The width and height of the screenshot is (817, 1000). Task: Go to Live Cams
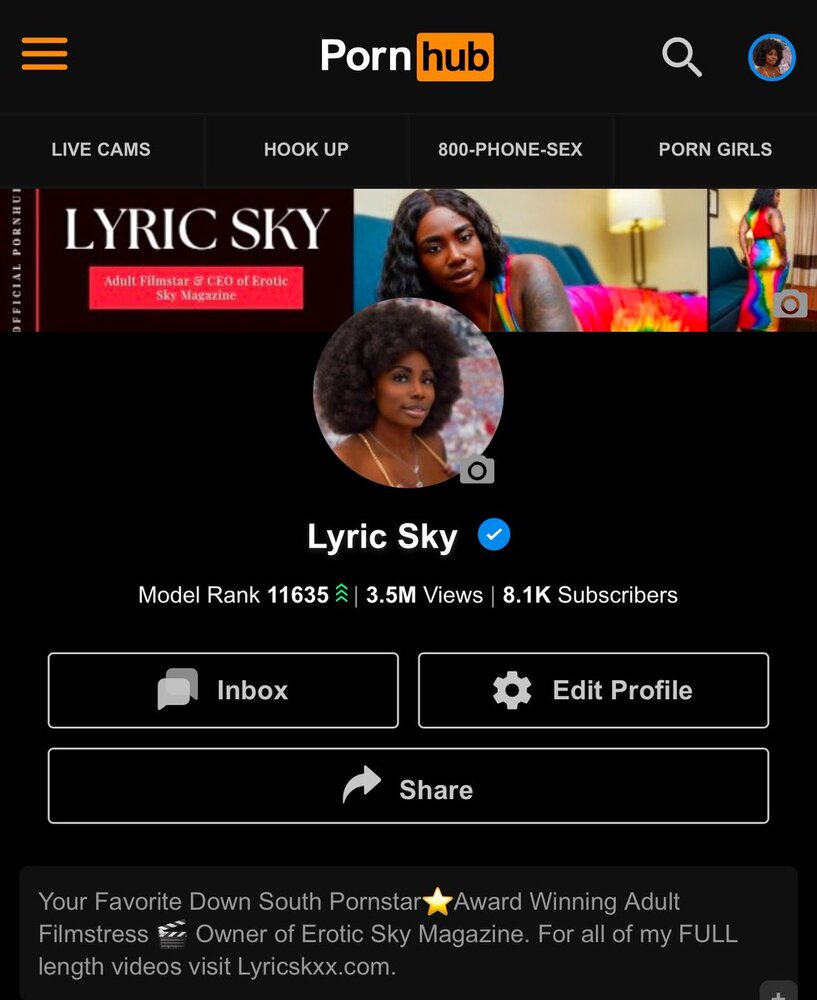tap(101, 150)
